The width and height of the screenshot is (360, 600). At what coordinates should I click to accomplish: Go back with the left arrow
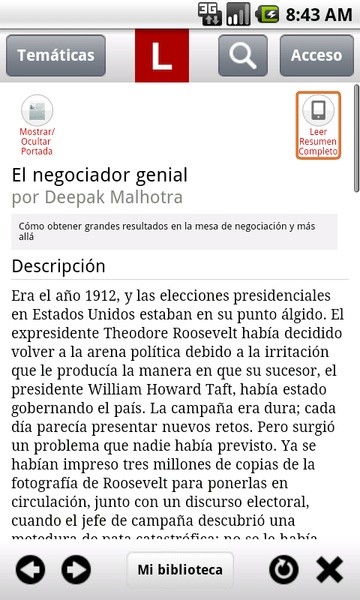pos(30,570)
